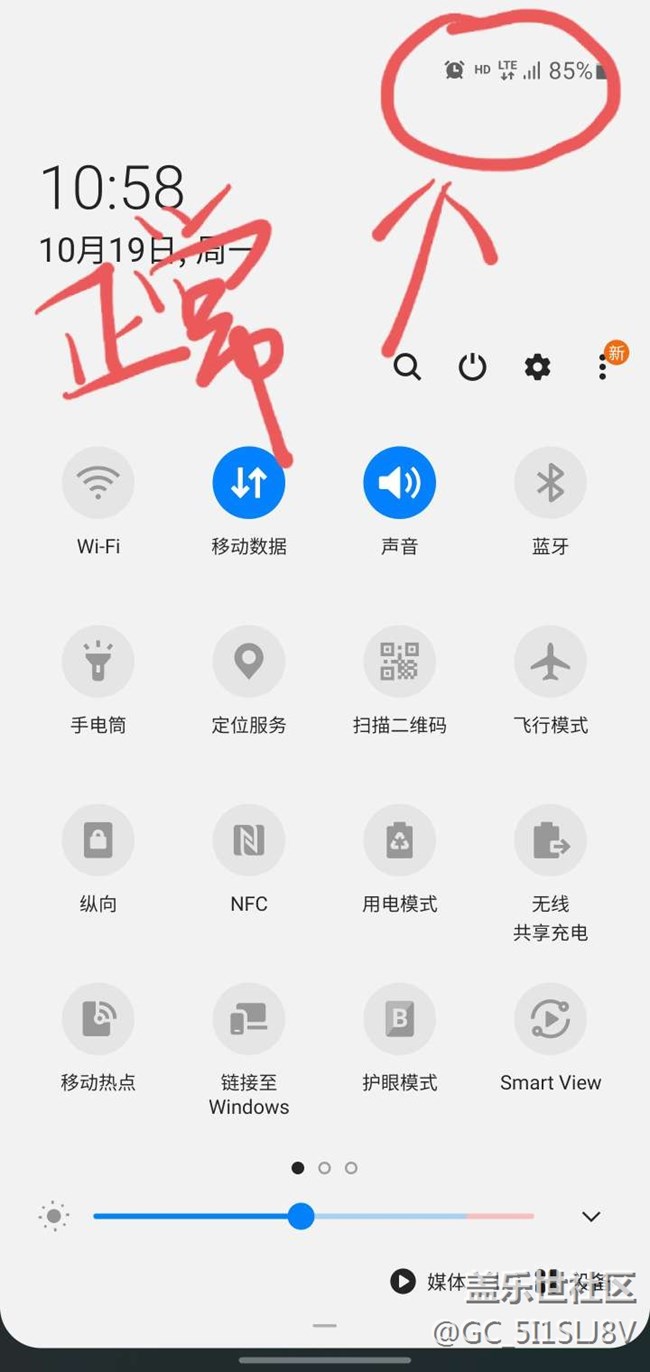The image size is (650, 1372).
Task: Open the power menu icon
Action: point(472,367)
